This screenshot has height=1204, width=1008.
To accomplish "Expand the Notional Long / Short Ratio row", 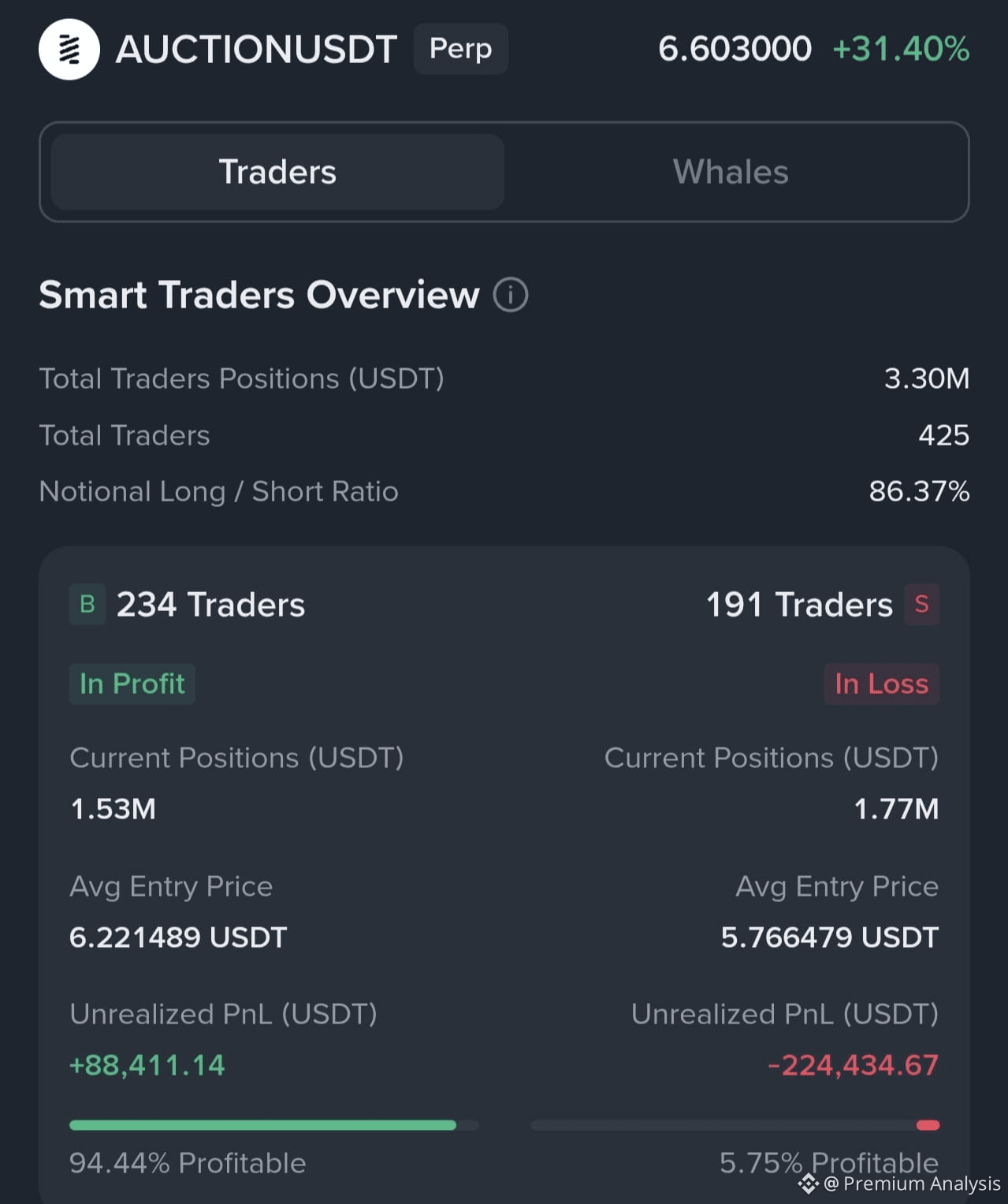I will [504, 491].
